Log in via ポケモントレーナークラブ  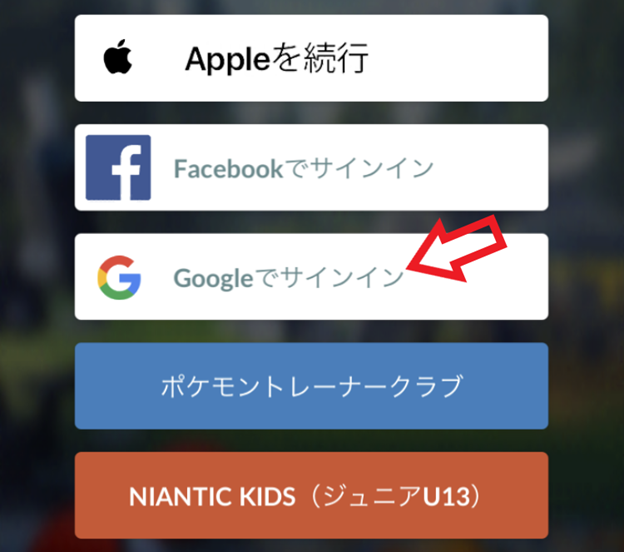[x=311, y=386]
